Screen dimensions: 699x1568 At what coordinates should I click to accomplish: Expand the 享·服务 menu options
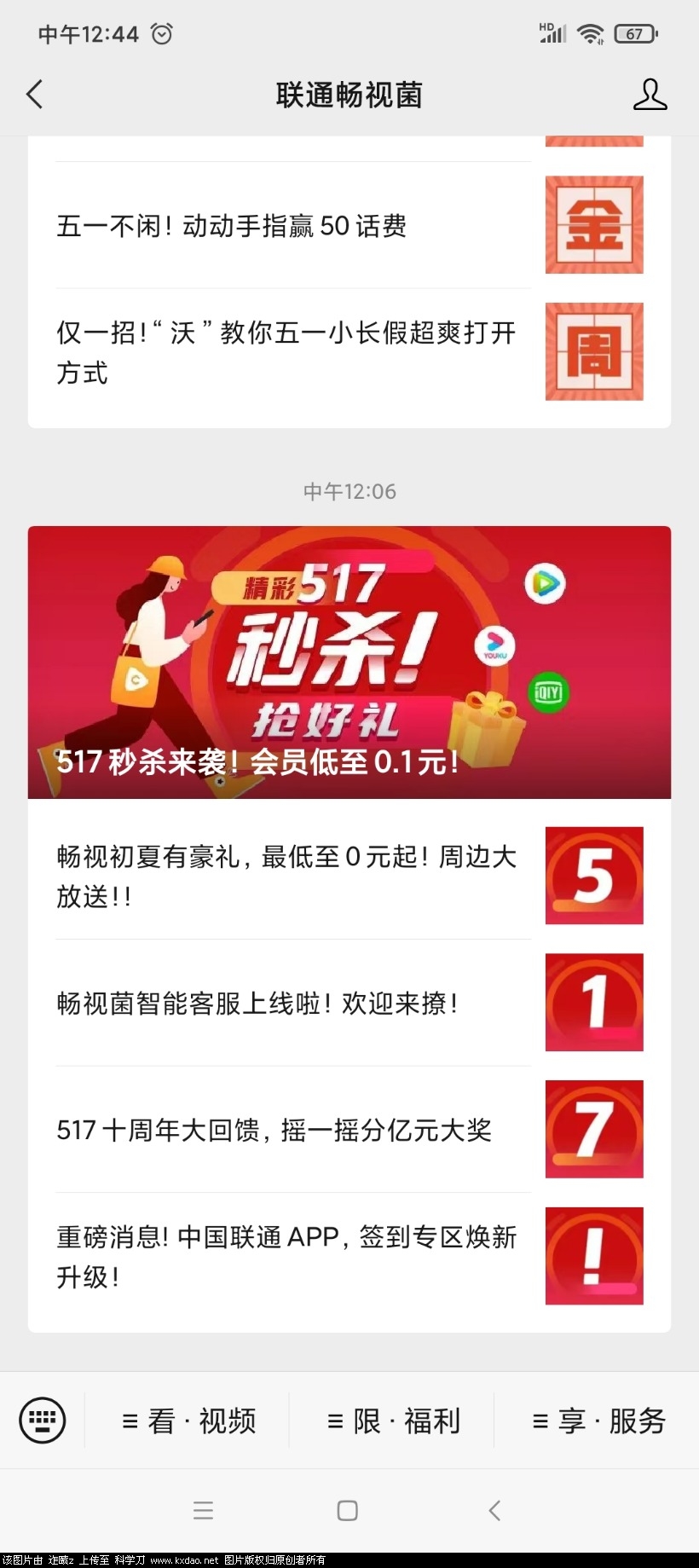tap(598, 1419)
